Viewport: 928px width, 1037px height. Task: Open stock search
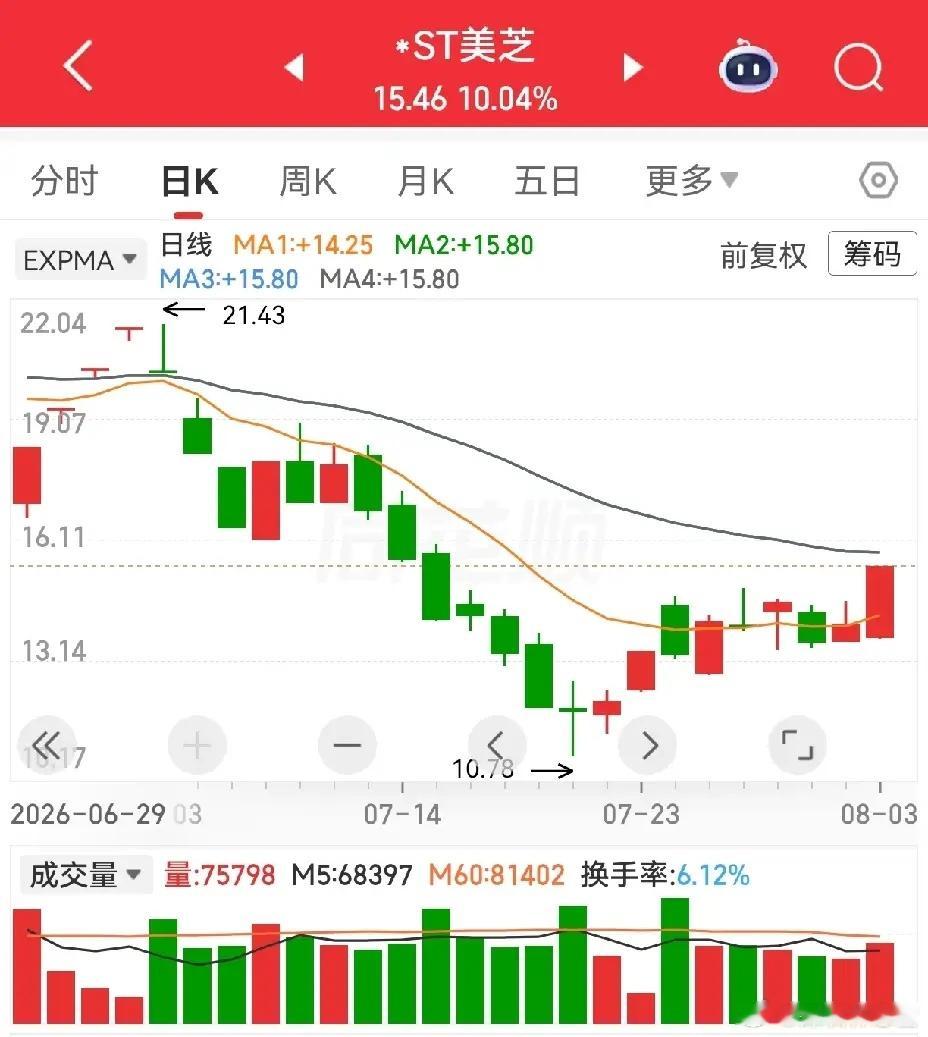click(x=859, y=66)
